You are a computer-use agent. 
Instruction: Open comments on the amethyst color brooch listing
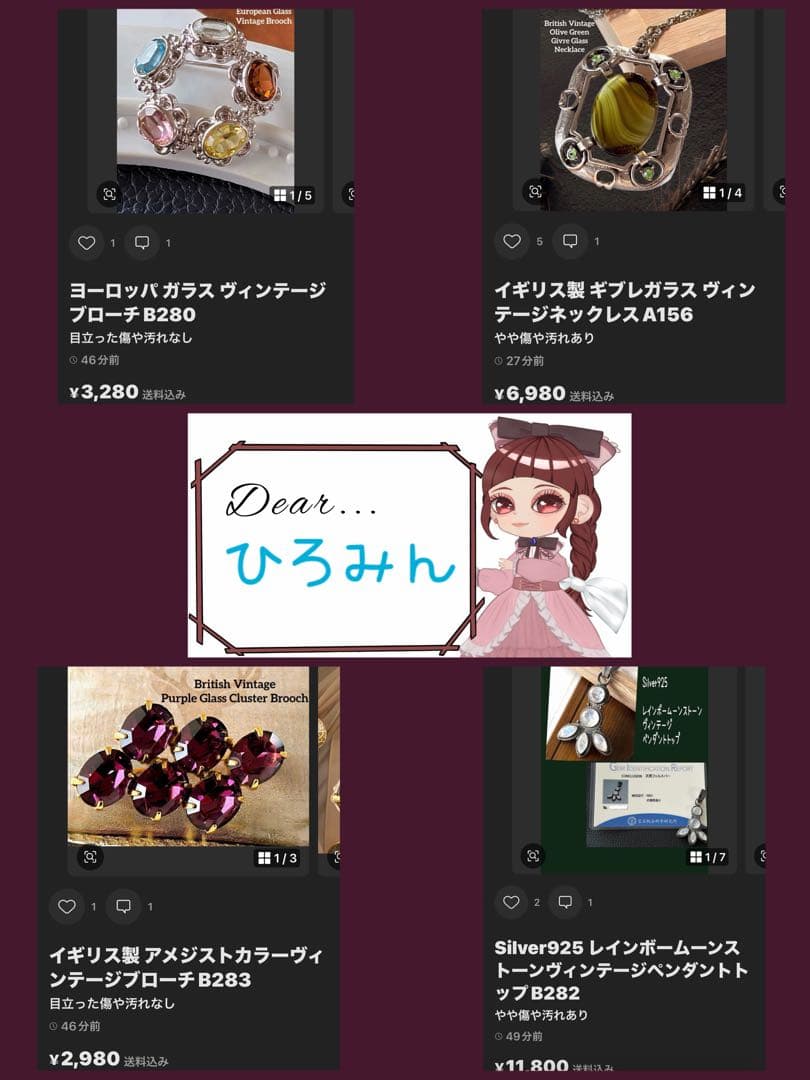pyautogui.click(x=124, y=907)
